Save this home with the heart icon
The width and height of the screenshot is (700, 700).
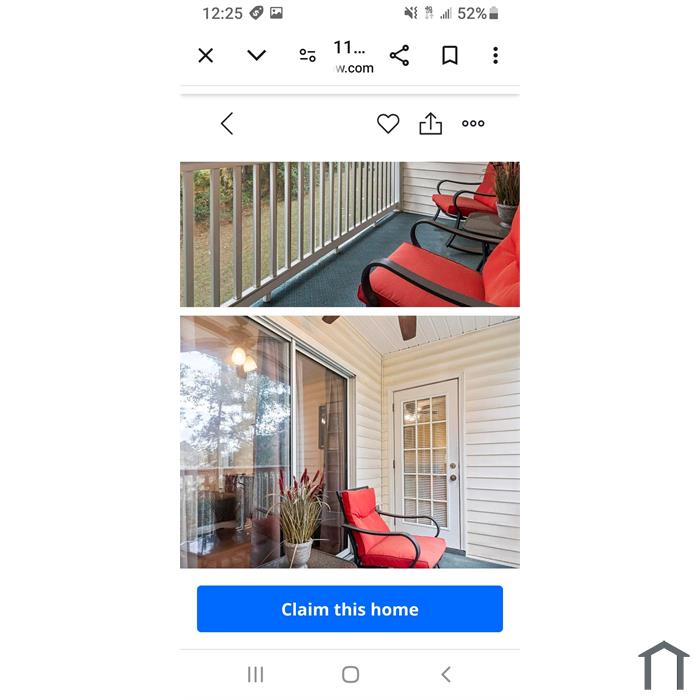(x=388, y=124)
